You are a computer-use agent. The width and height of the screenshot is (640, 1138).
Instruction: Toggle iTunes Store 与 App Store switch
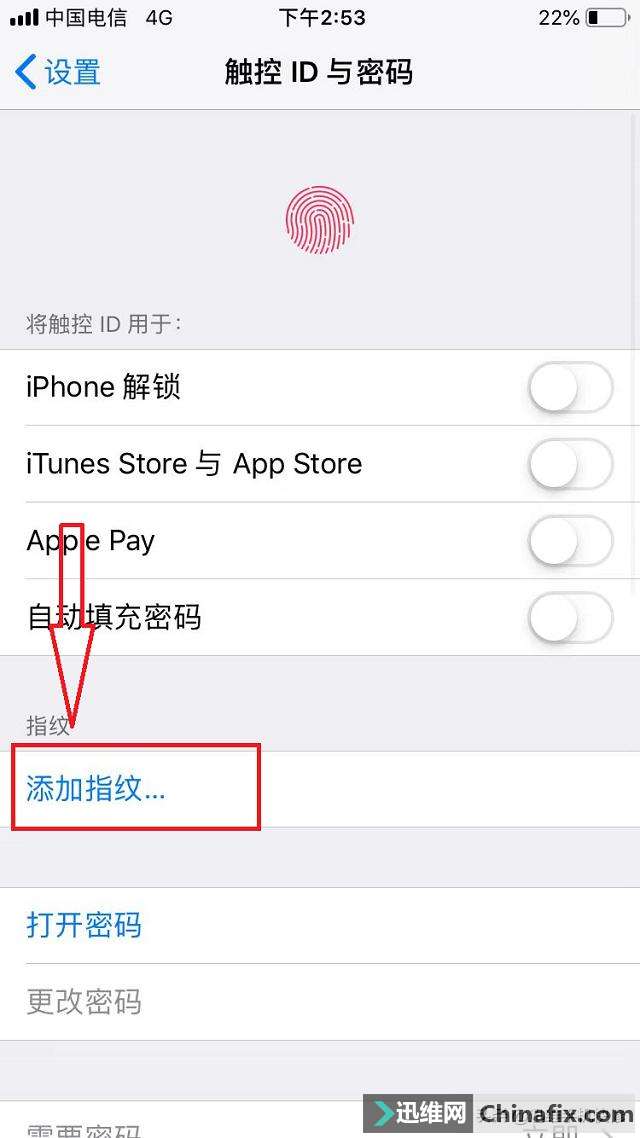coord(569,464)
